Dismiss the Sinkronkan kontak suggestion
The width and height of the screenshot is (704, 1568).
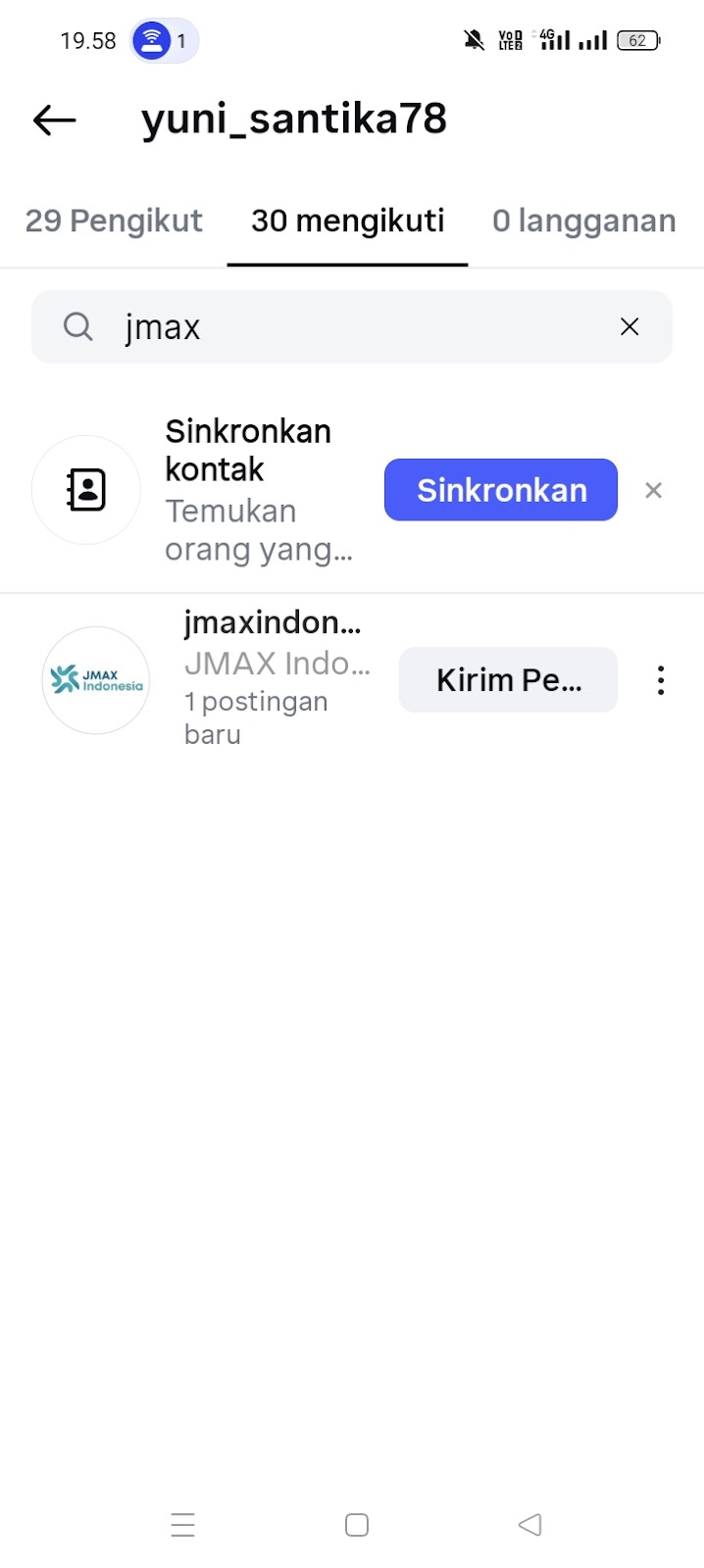coord(654,490)
